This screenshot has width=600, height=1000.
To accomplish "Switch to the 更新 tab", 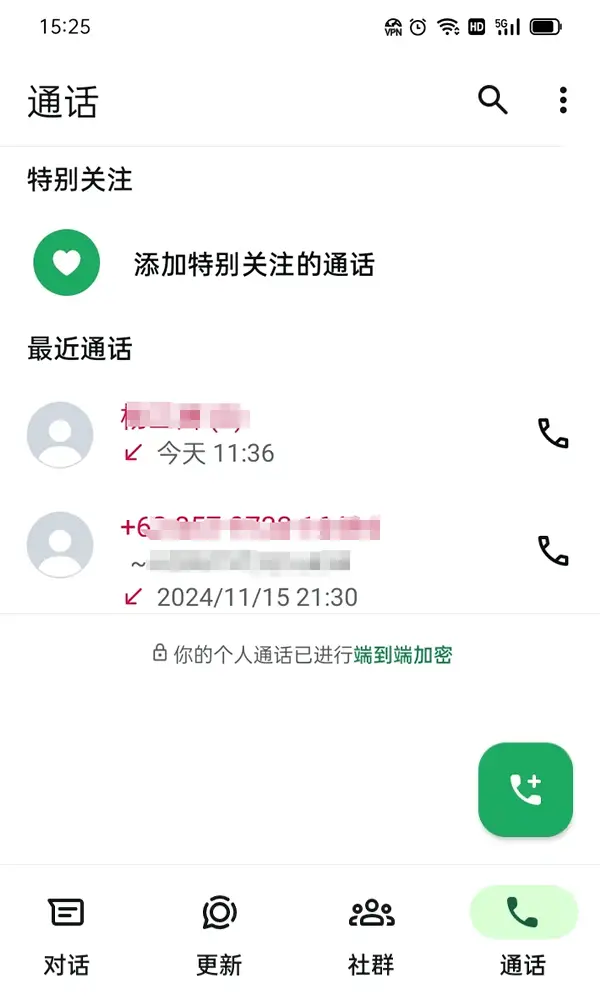I will (x=219, y=936).
